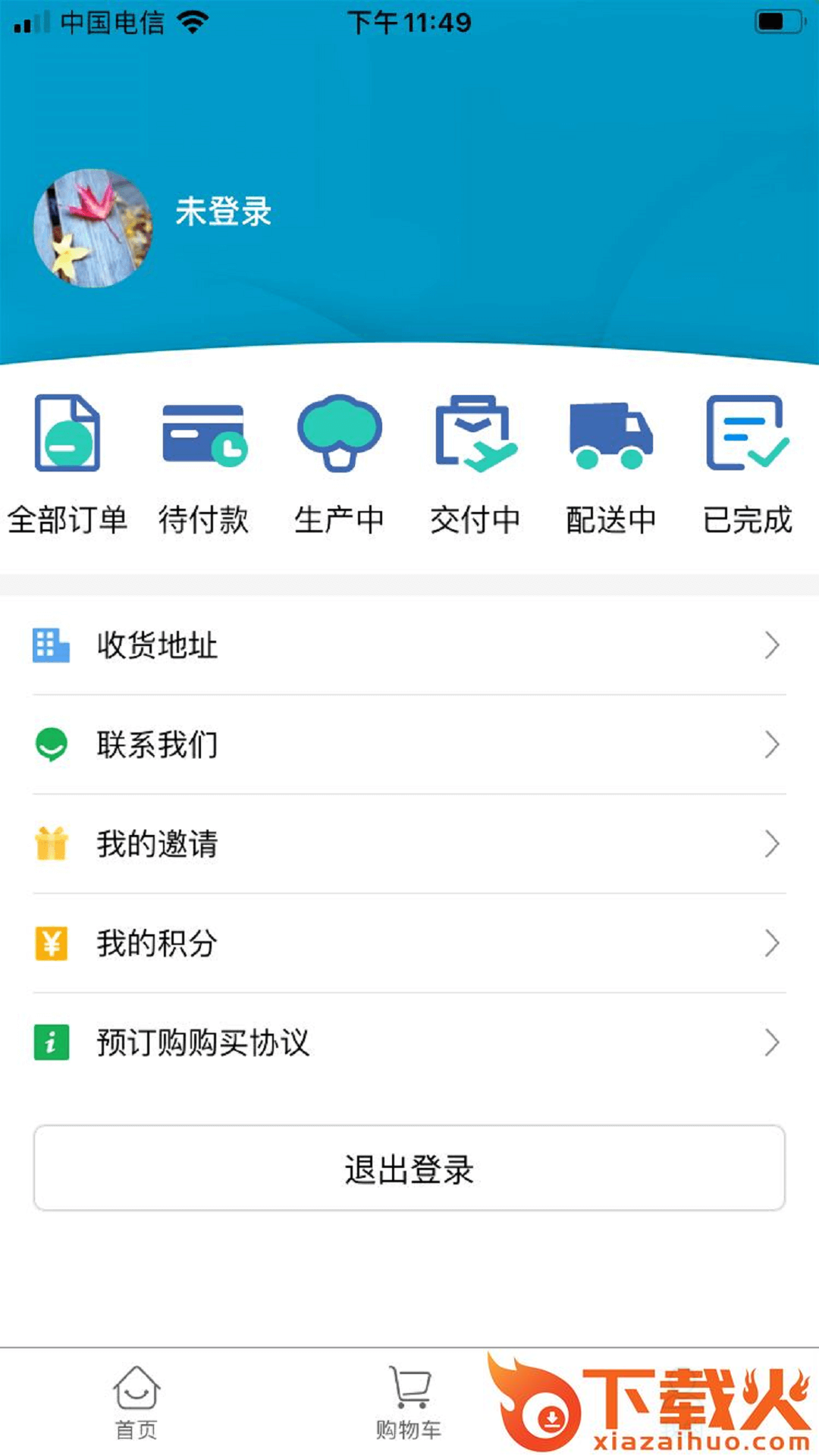Open 全部订单 (all orders)
This screenshot has height=1456, width=819.
67,464
